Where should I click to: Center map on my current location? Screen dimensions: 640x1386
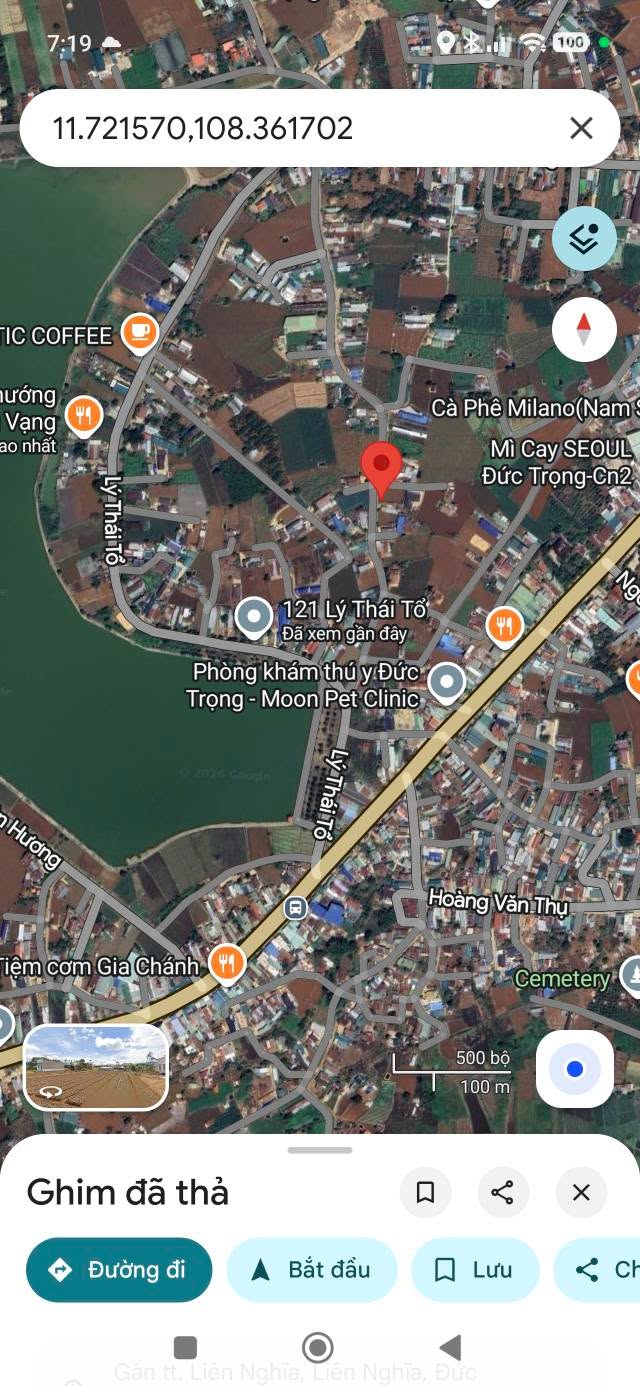(574, 1069)
